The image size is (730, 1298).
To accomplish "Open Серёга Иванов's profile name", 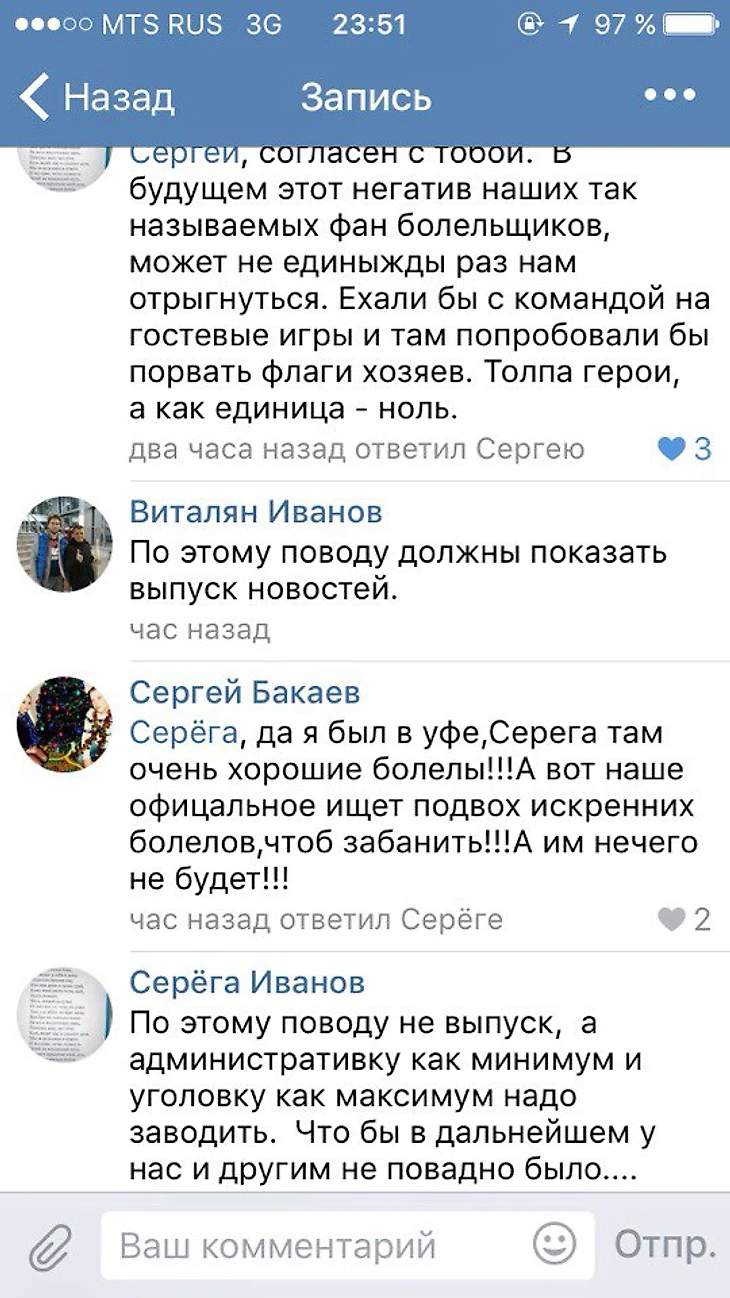I will coord(247,982).
